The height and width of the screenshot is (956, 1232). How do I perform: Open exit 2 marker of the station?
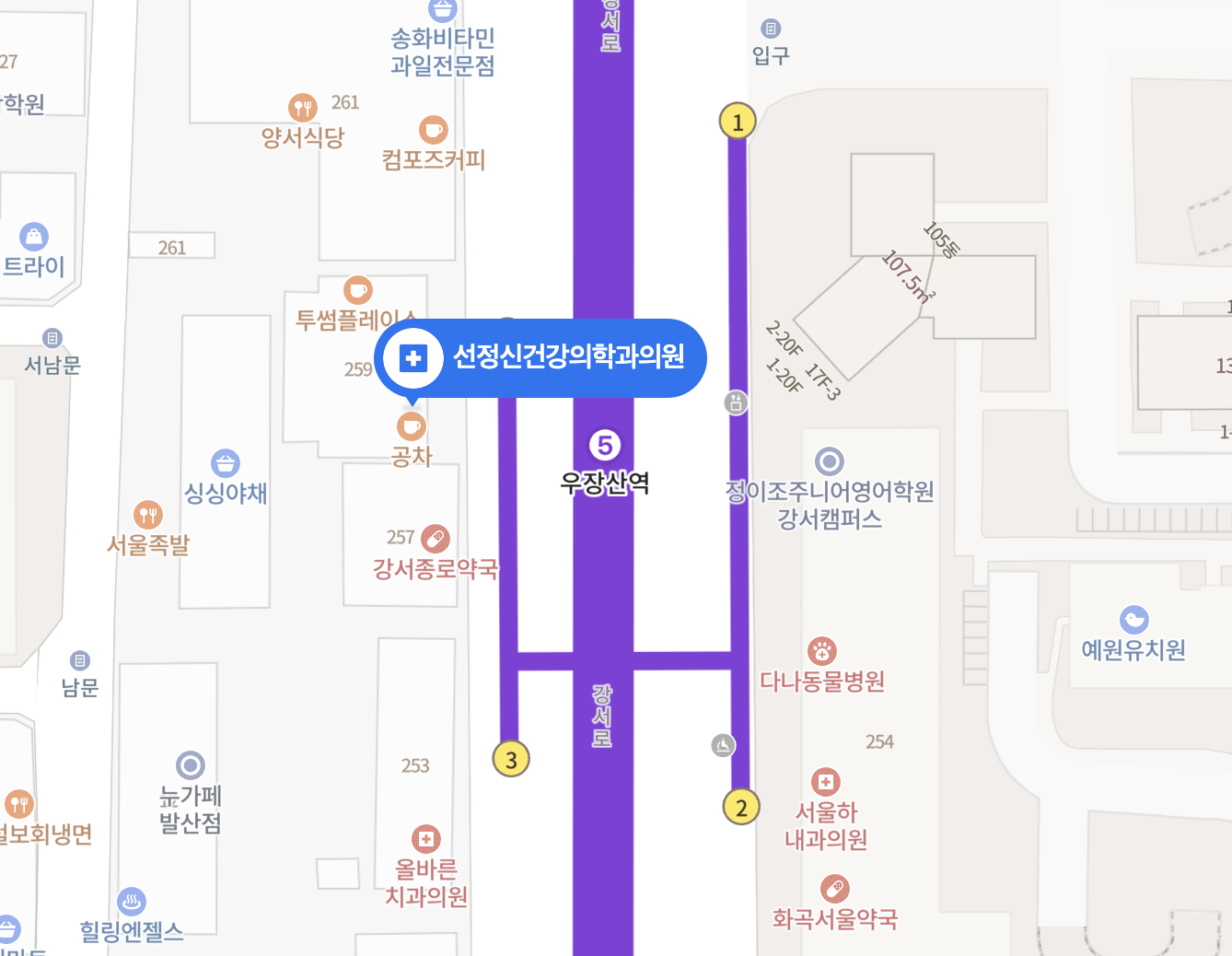point(741,808)
